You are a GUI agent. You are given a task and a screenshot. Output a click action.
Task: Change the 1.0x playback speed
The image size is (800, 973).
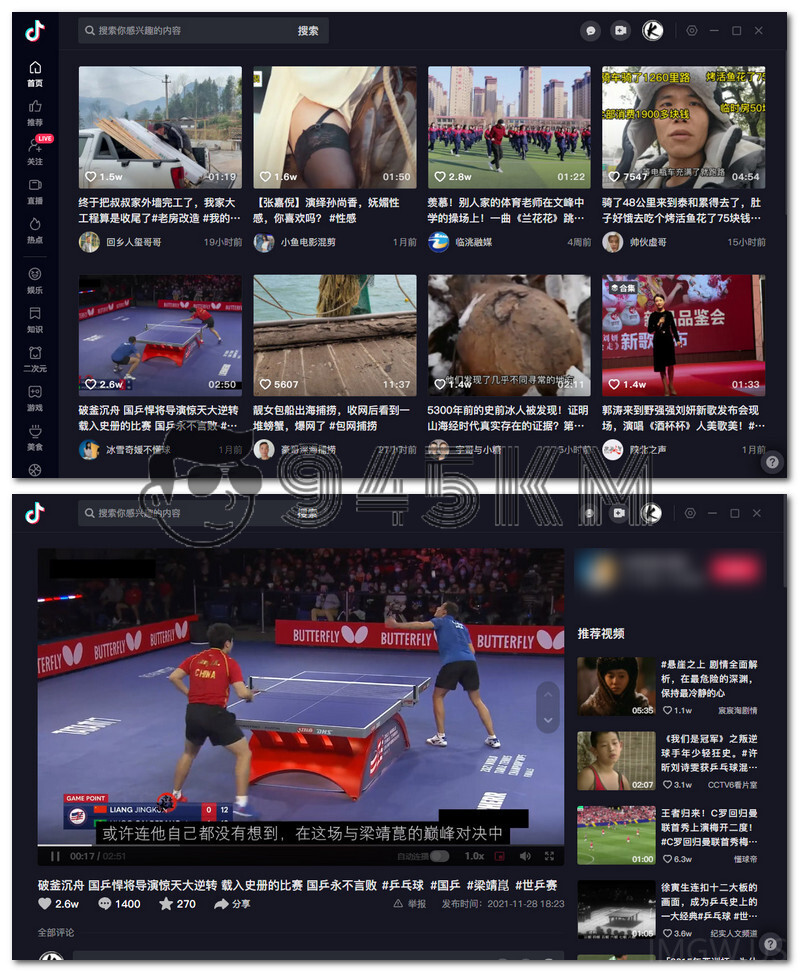click(x=475, y=856)
